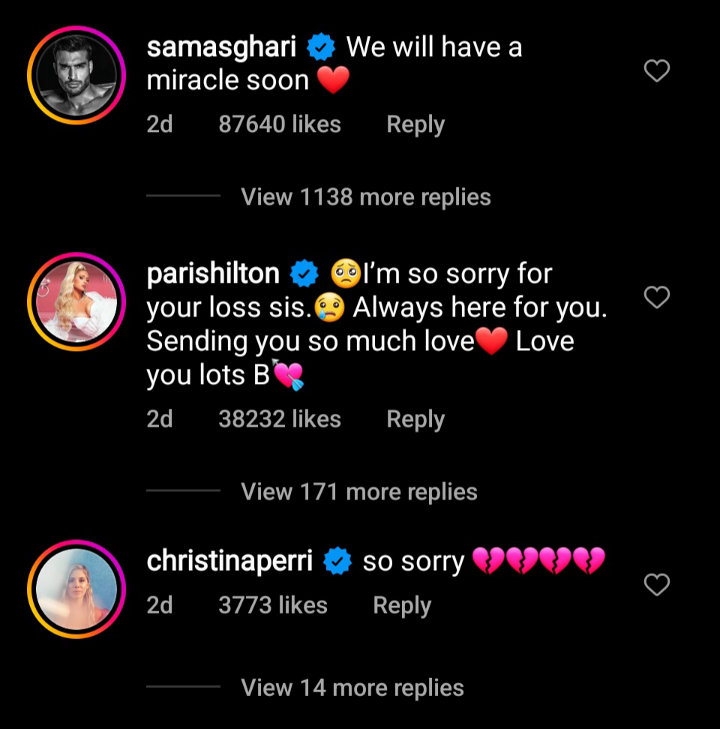This screenshot has height=729, width=720.
Task: Open the parishilton username link
Action: 215,273
